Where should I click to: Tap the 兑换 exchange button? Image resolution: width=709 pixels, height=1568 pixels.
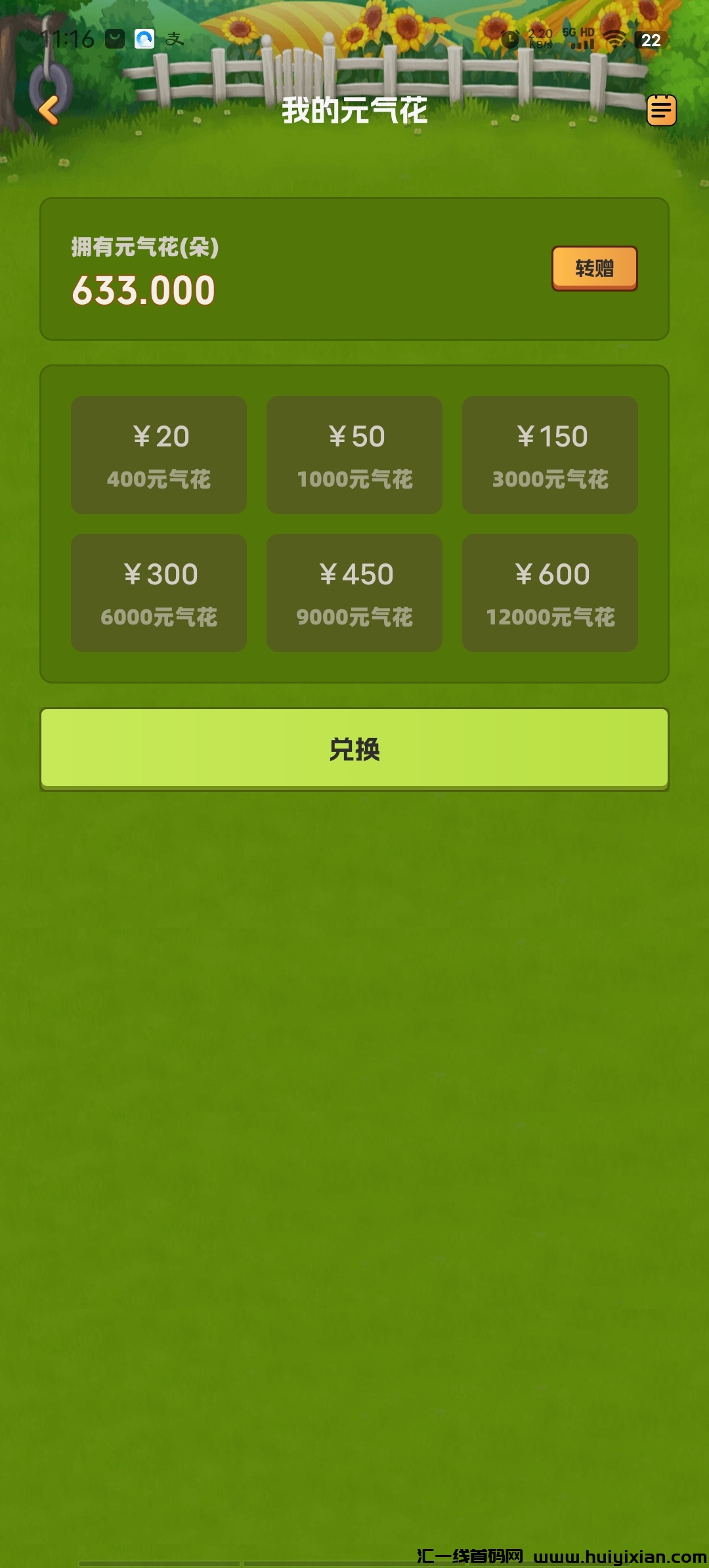click(x=354, y=749)
